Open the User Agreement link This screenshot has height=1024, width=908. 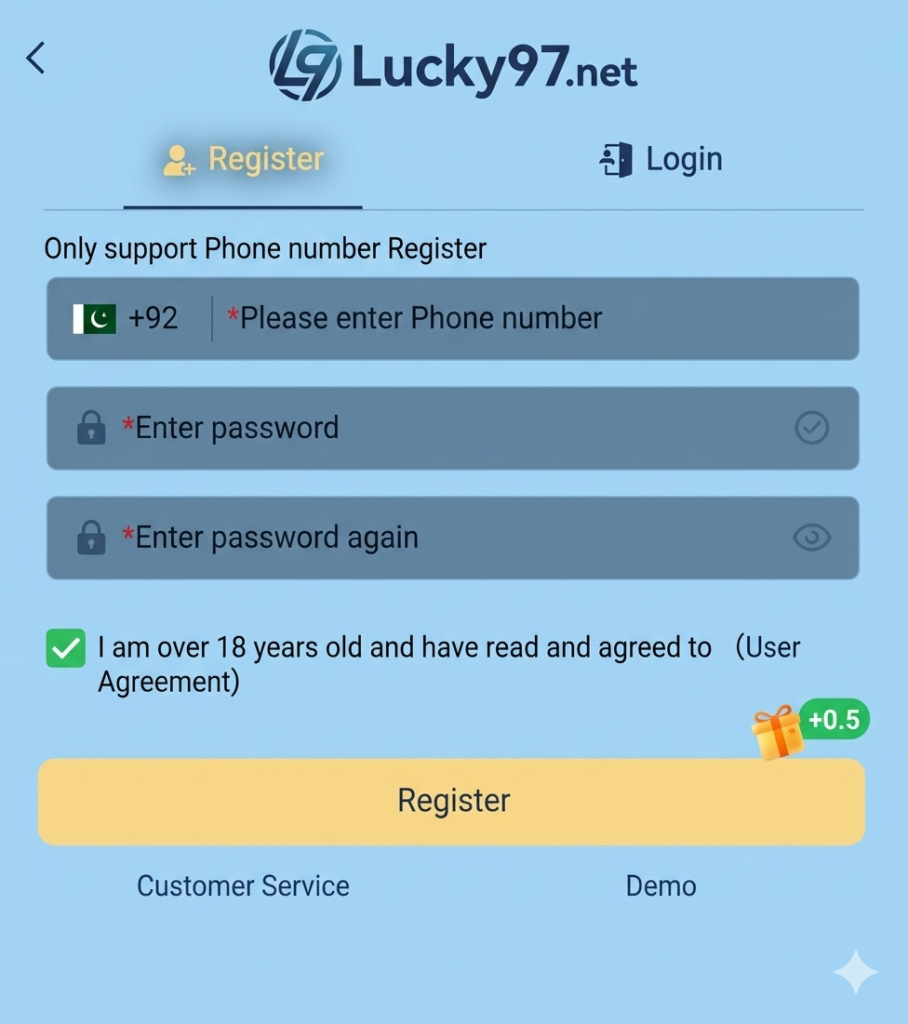click(767, 648)
